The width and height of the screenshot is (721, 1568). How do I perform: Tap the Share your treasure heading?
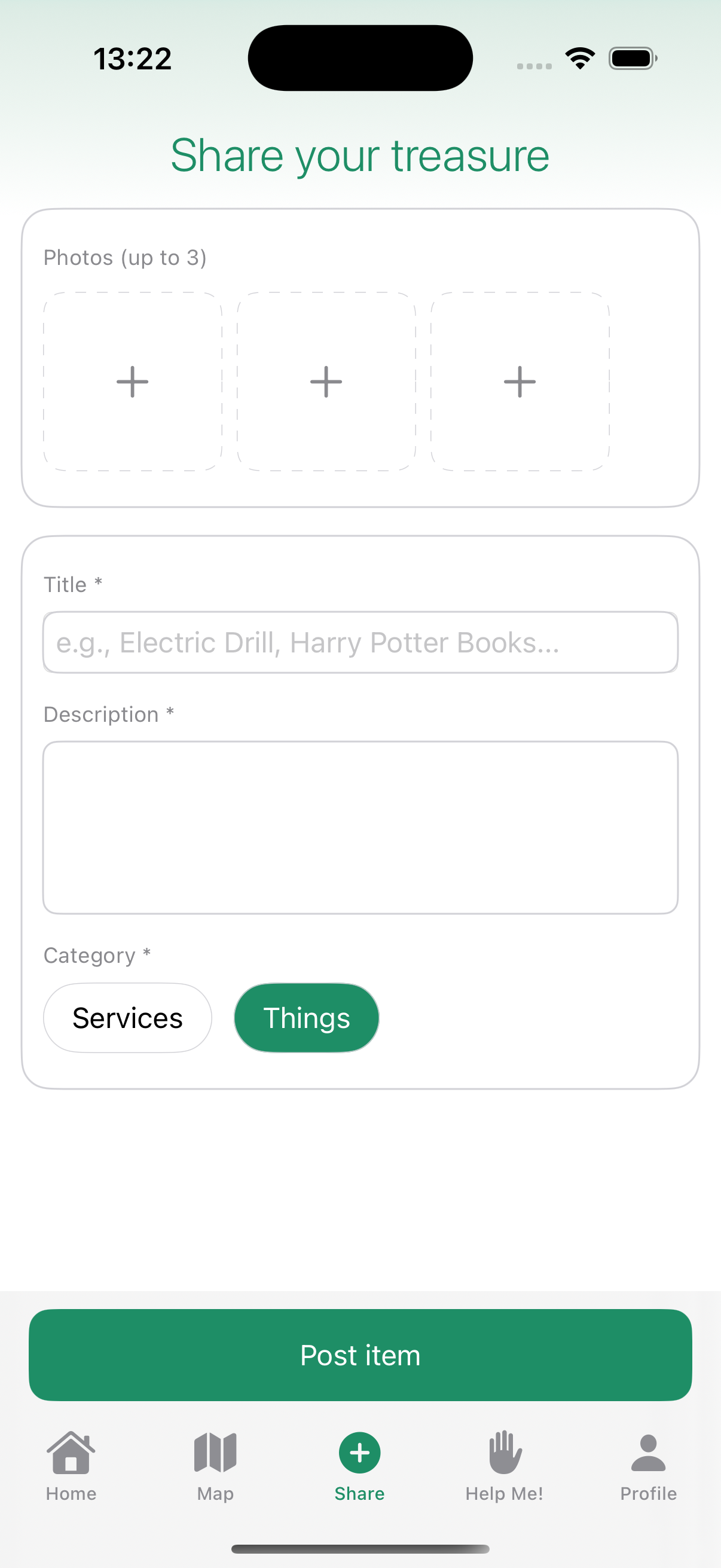pyautogui.click(x=360, y=155)
